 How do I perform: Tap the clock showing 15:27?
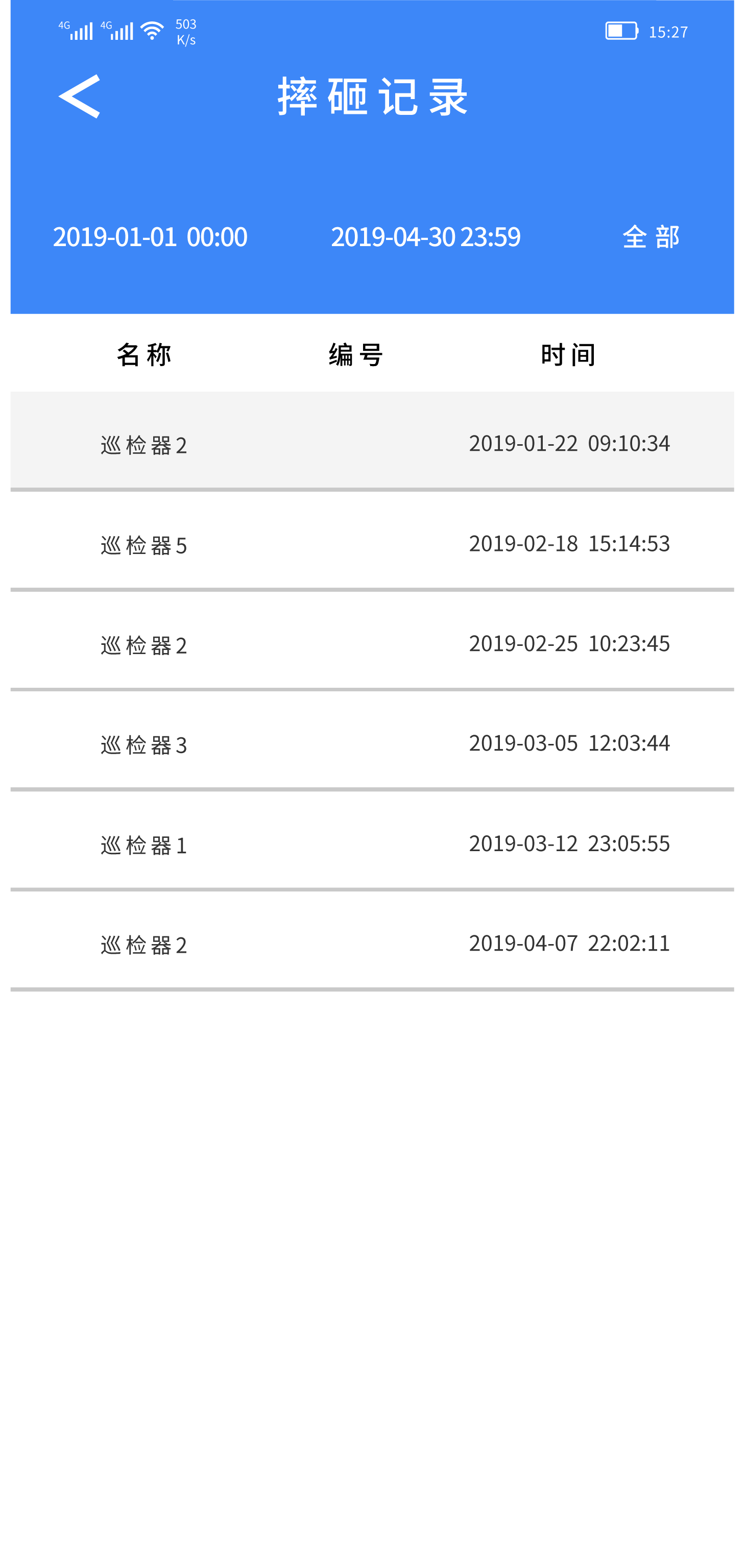pyautogui.click(x=669, y=32)
